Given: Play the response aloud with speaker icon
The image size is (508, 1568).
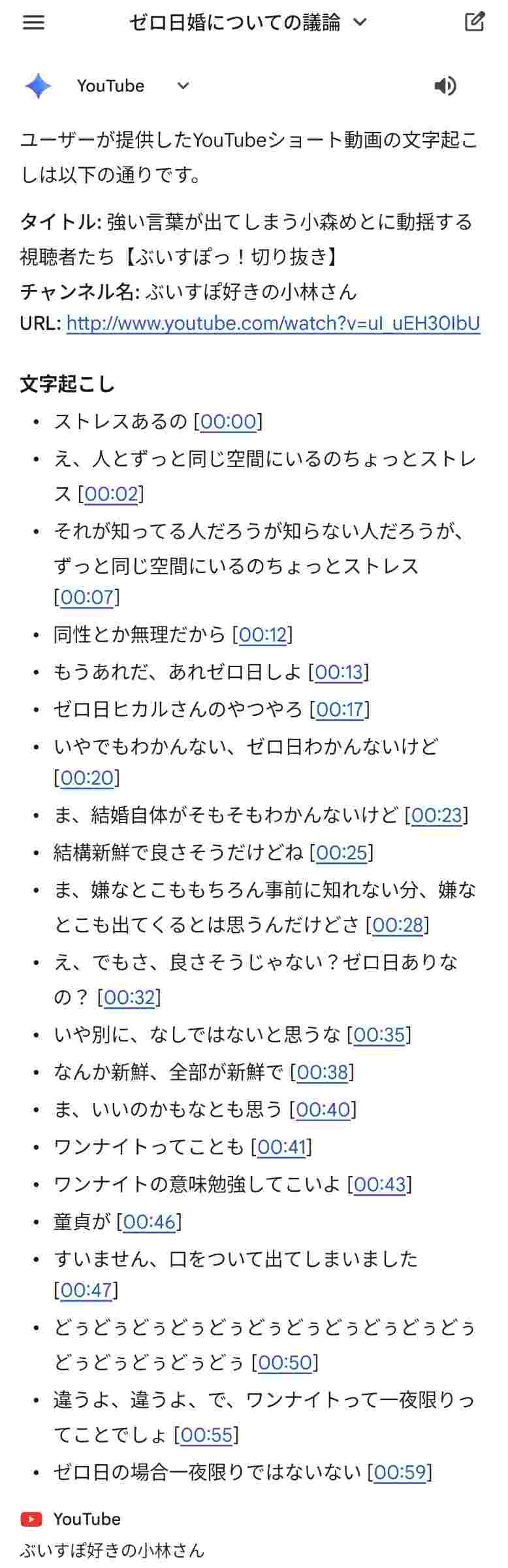Looking at the screenshot, I should point(445,86).
